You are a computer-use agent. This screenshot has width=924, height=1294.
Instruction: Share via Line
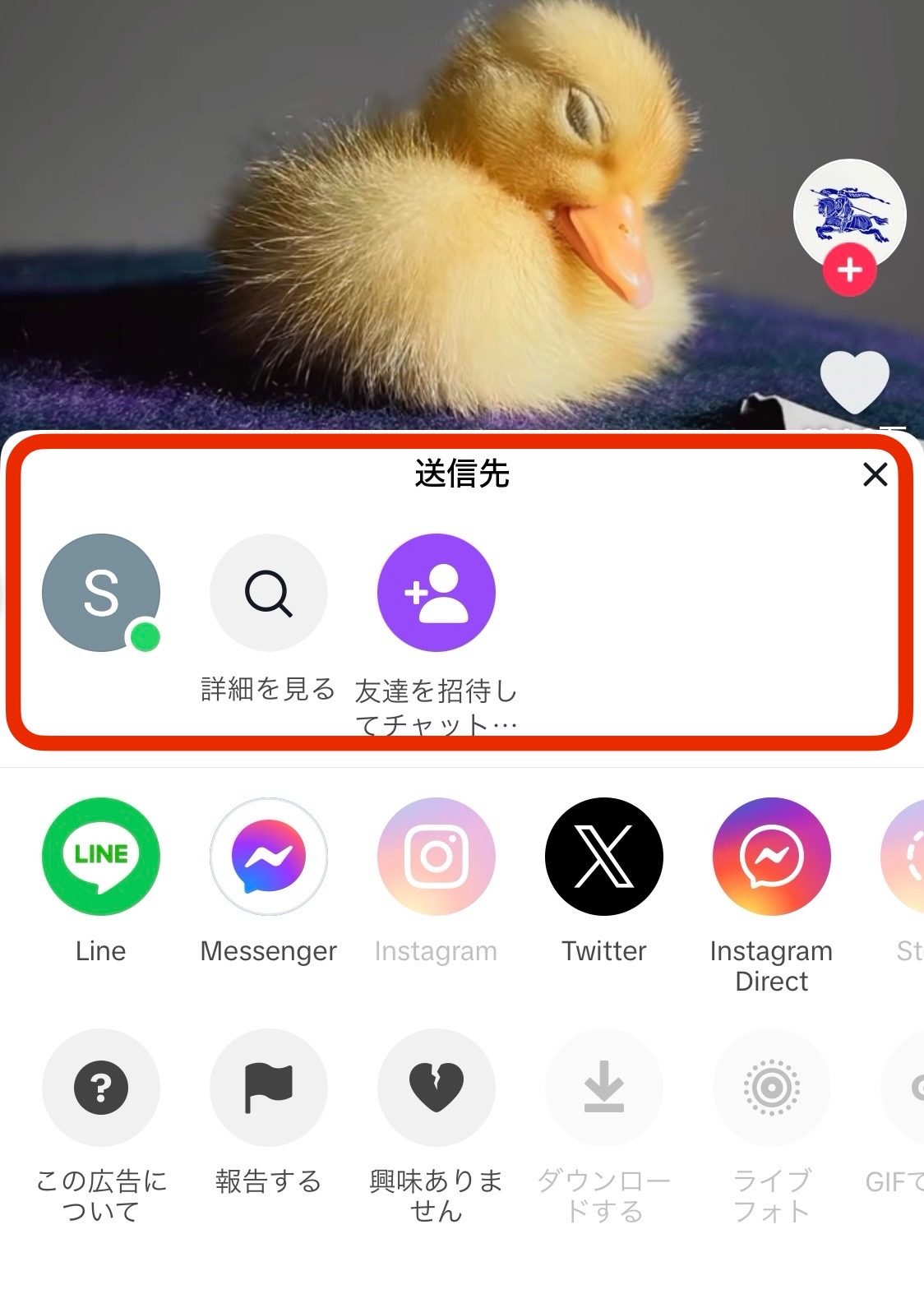click(x=100, y=857)
